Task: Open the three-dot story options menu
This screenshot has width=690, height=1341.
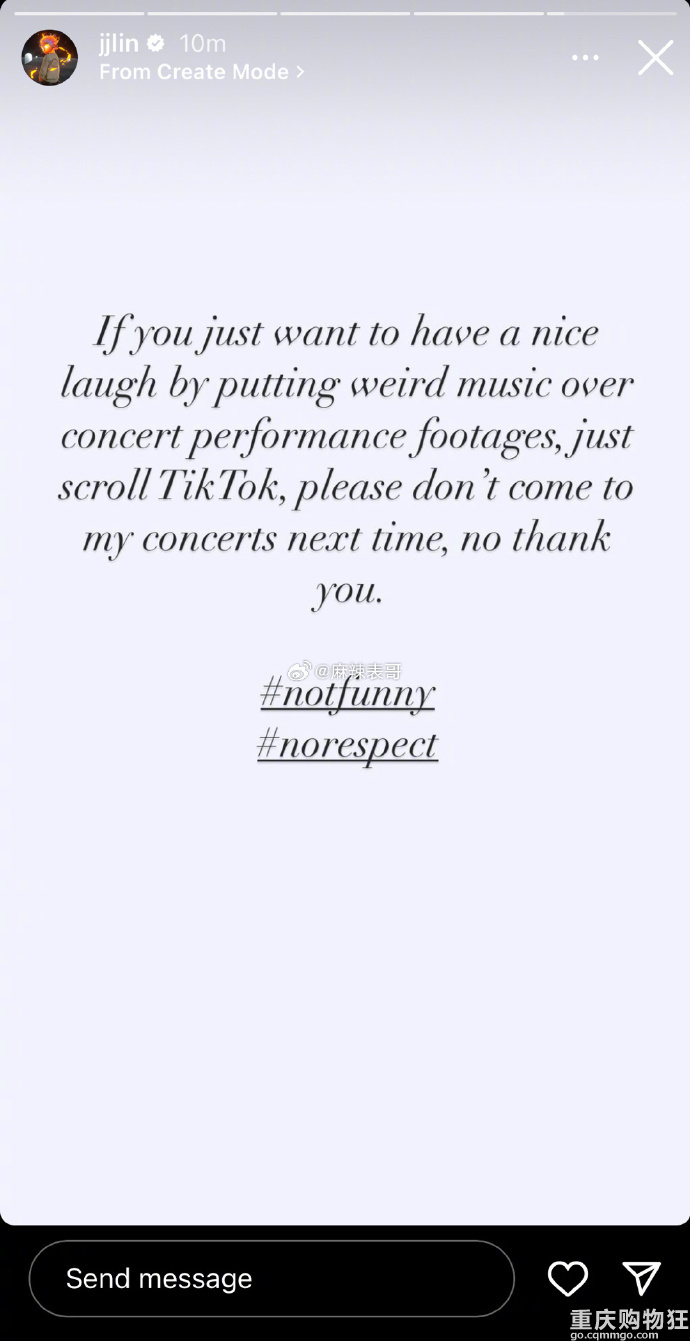Action: [585, 58]
